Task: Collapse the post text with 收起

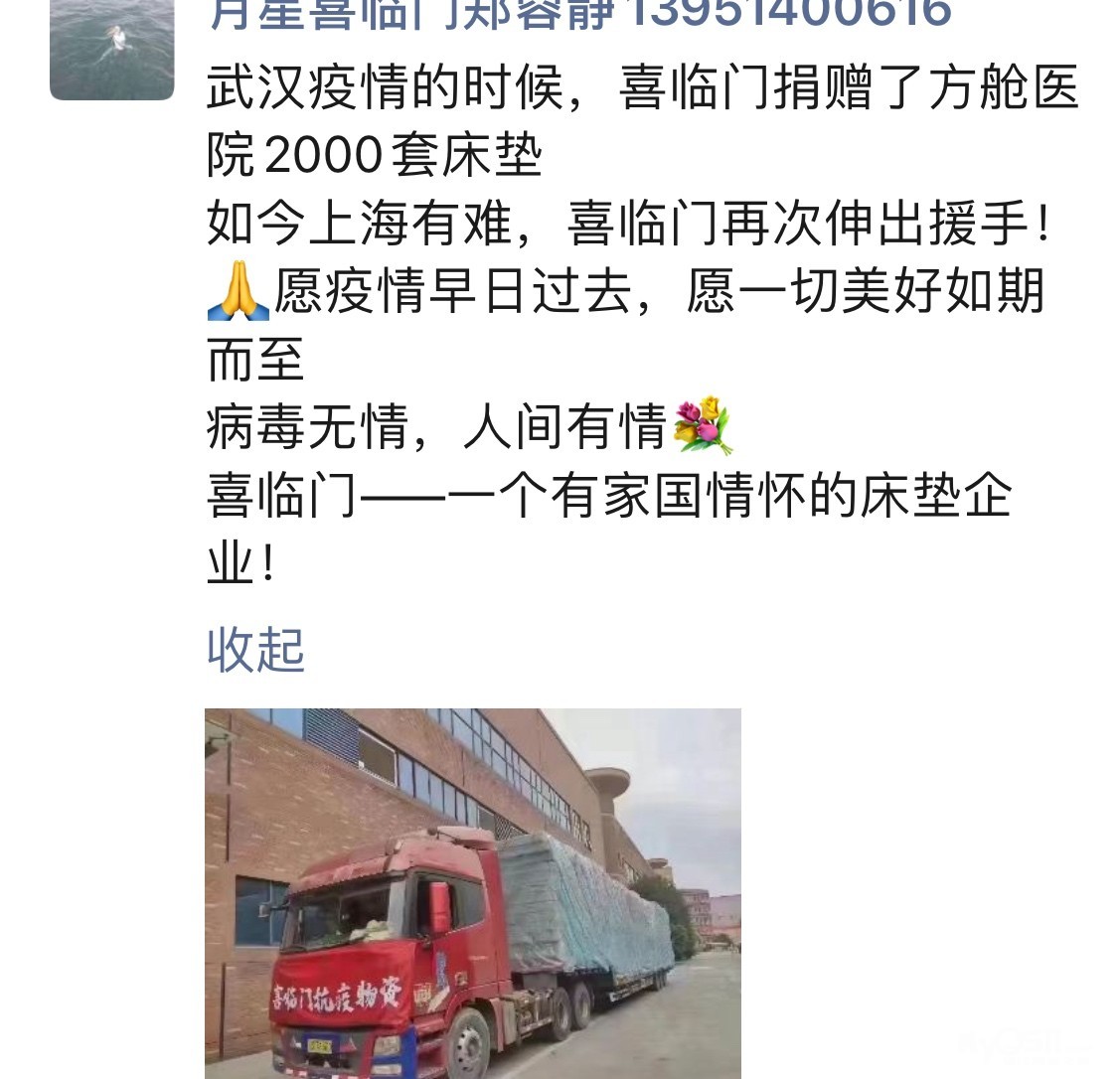Action: 255,650
